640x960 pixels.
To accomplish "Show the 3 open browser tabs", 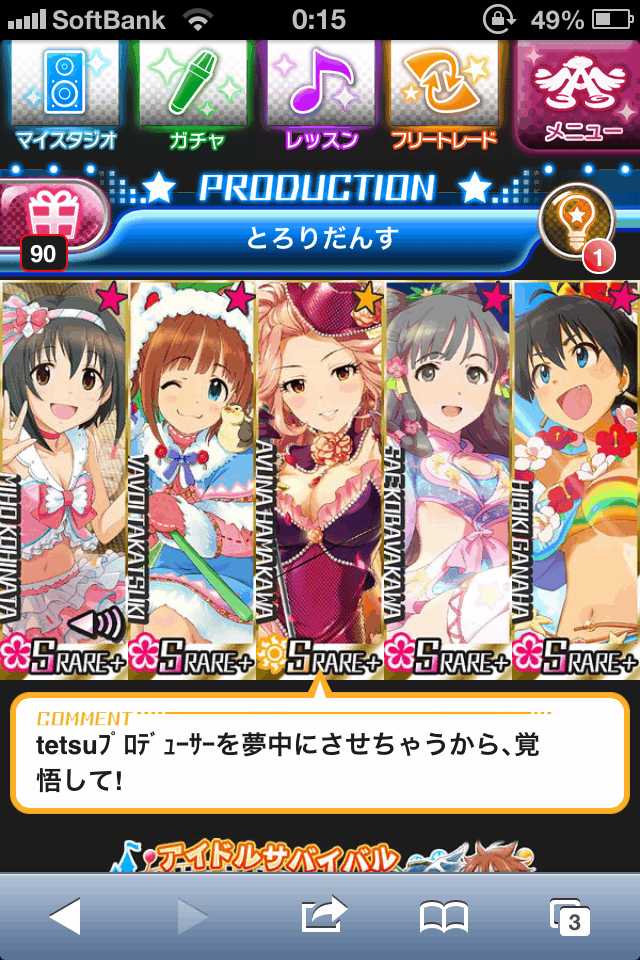I will (x=570, y=916).
